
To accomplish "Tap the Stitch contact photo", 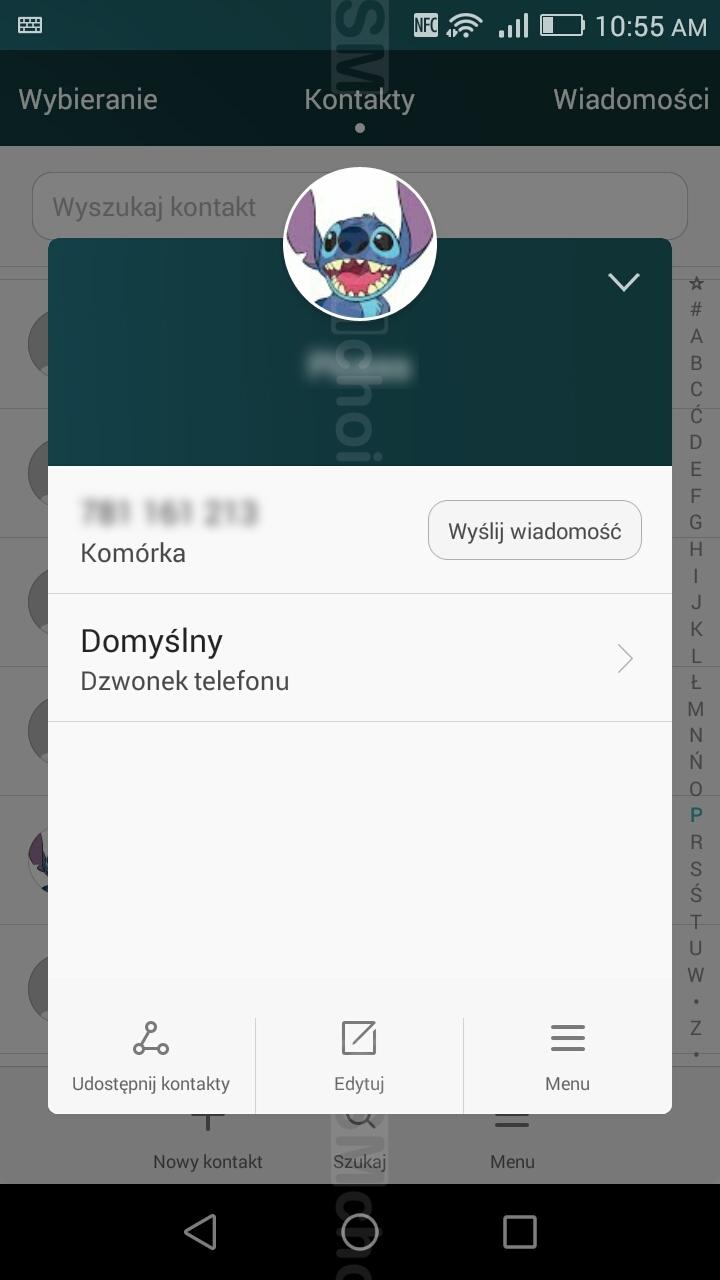I will point(360,244).
